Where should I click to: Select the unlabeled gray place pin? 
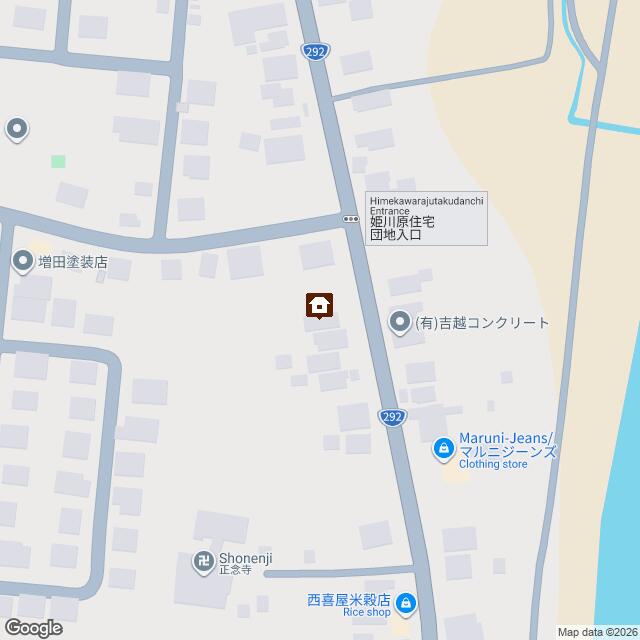[x=17, y=128]
